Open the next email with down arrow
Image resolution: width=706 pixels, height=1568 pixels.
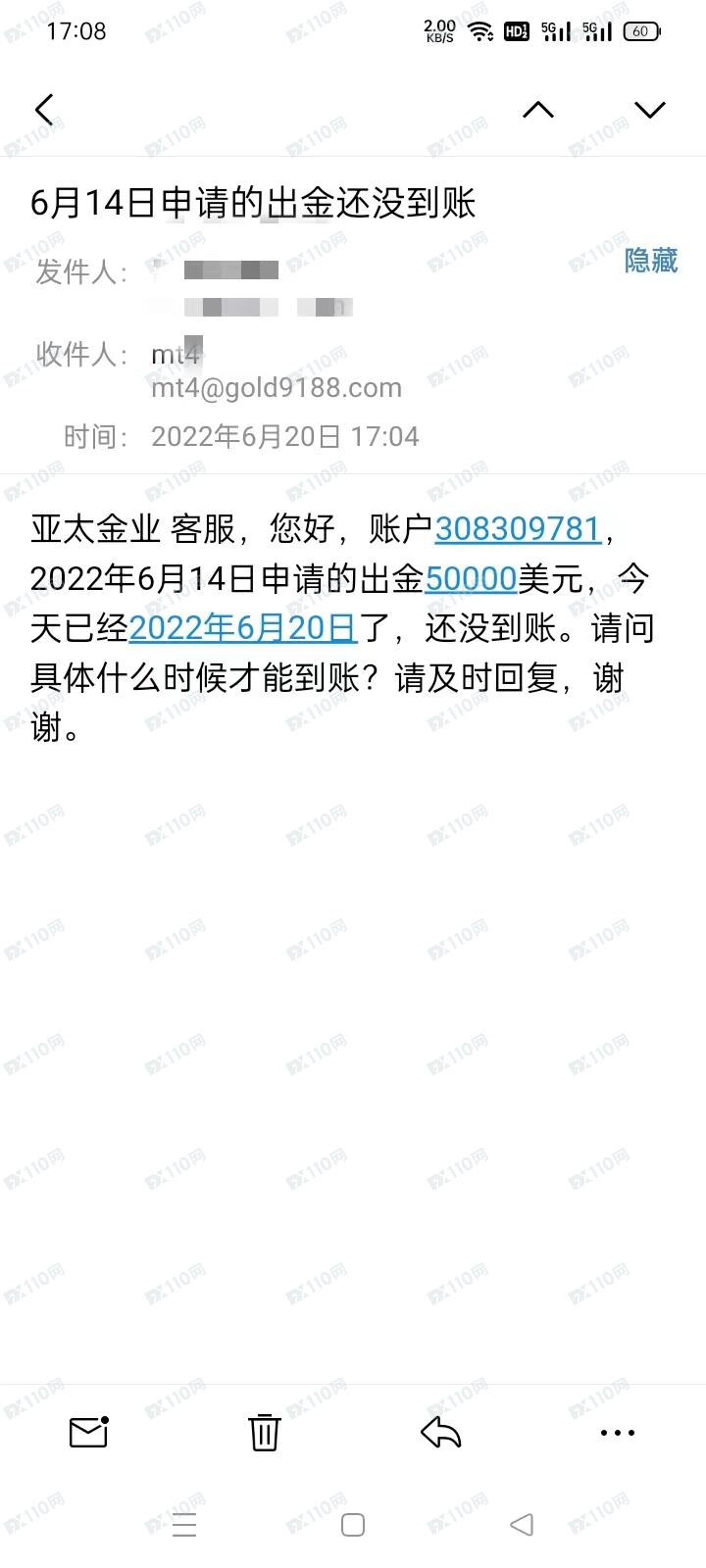click(650, 110)
